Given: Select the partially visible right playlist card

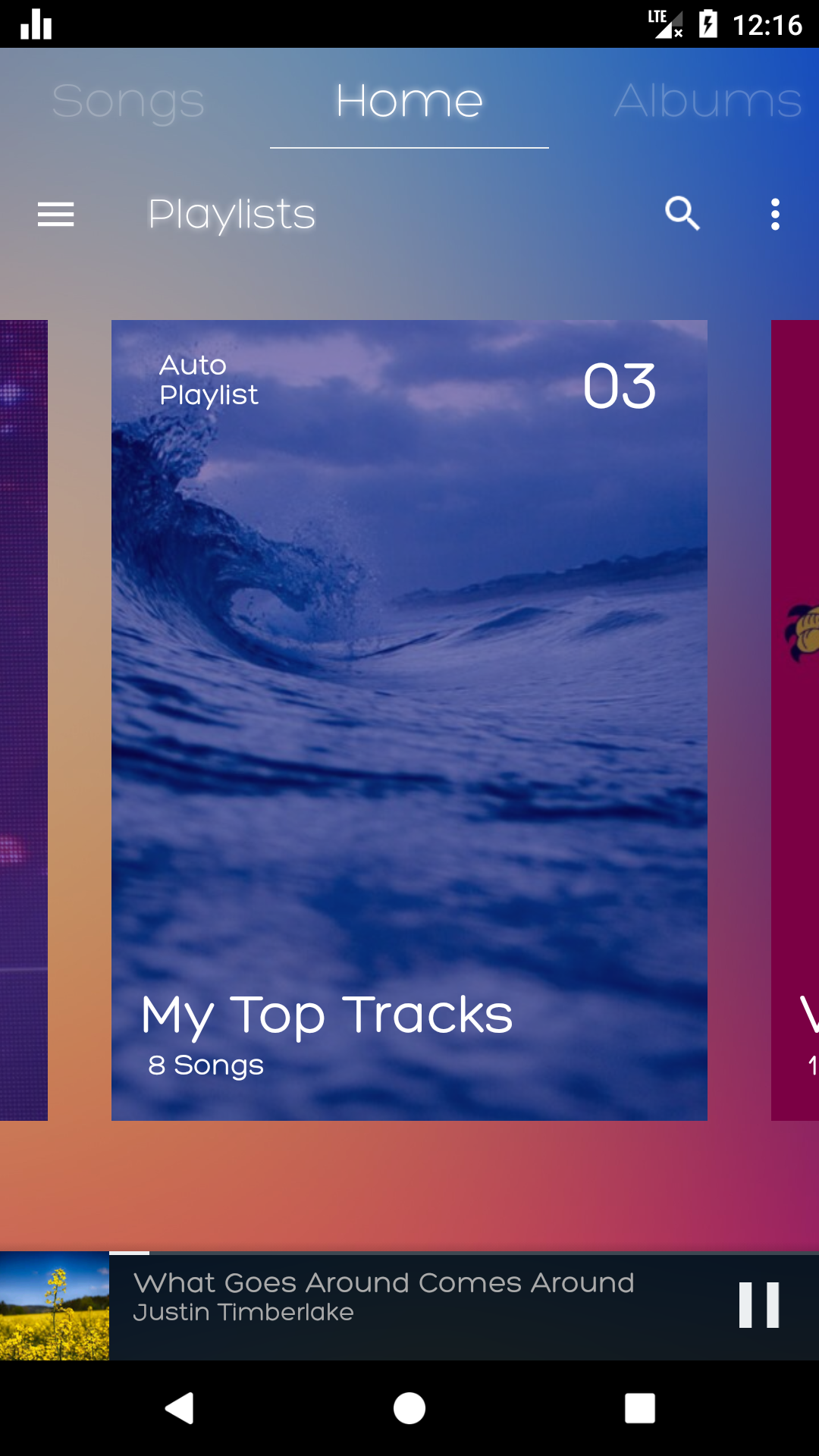Looking at the screenshot, I should [x=795, y=720].
